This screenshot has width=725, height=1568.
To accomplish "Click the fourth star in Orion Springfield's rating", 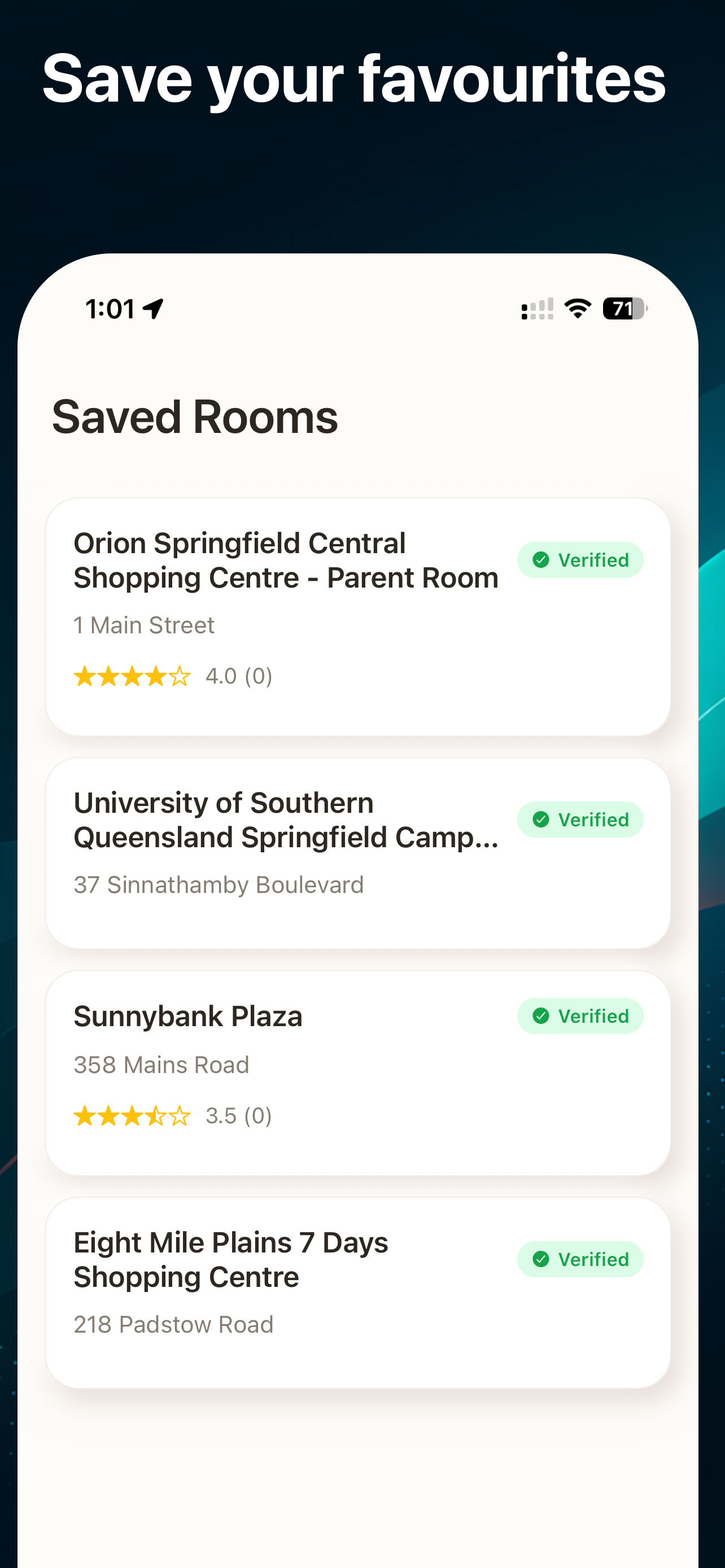I will [155, 676].
